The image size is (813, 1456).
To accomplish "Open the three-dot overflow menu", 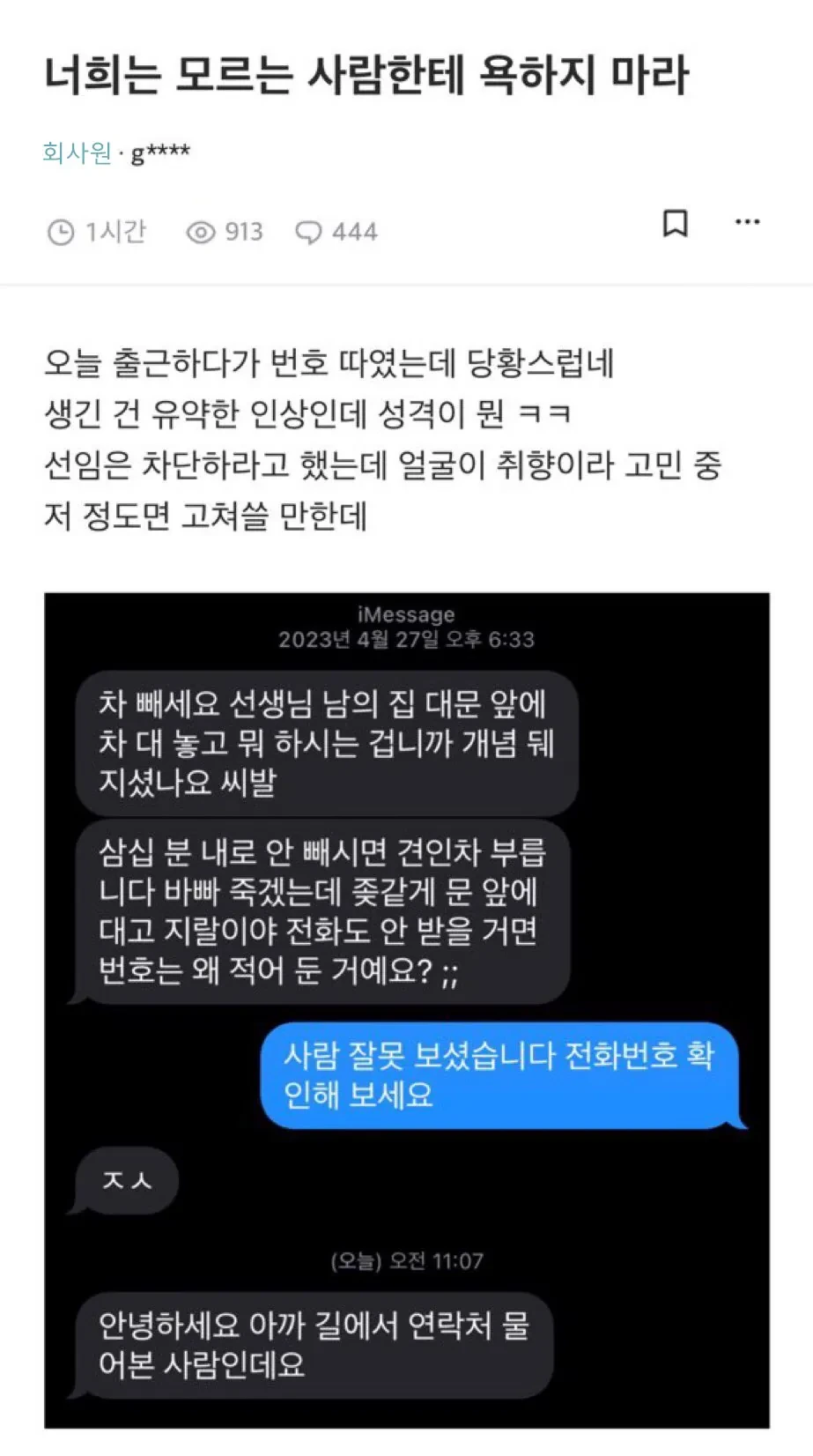I will [x=747, y=222].
